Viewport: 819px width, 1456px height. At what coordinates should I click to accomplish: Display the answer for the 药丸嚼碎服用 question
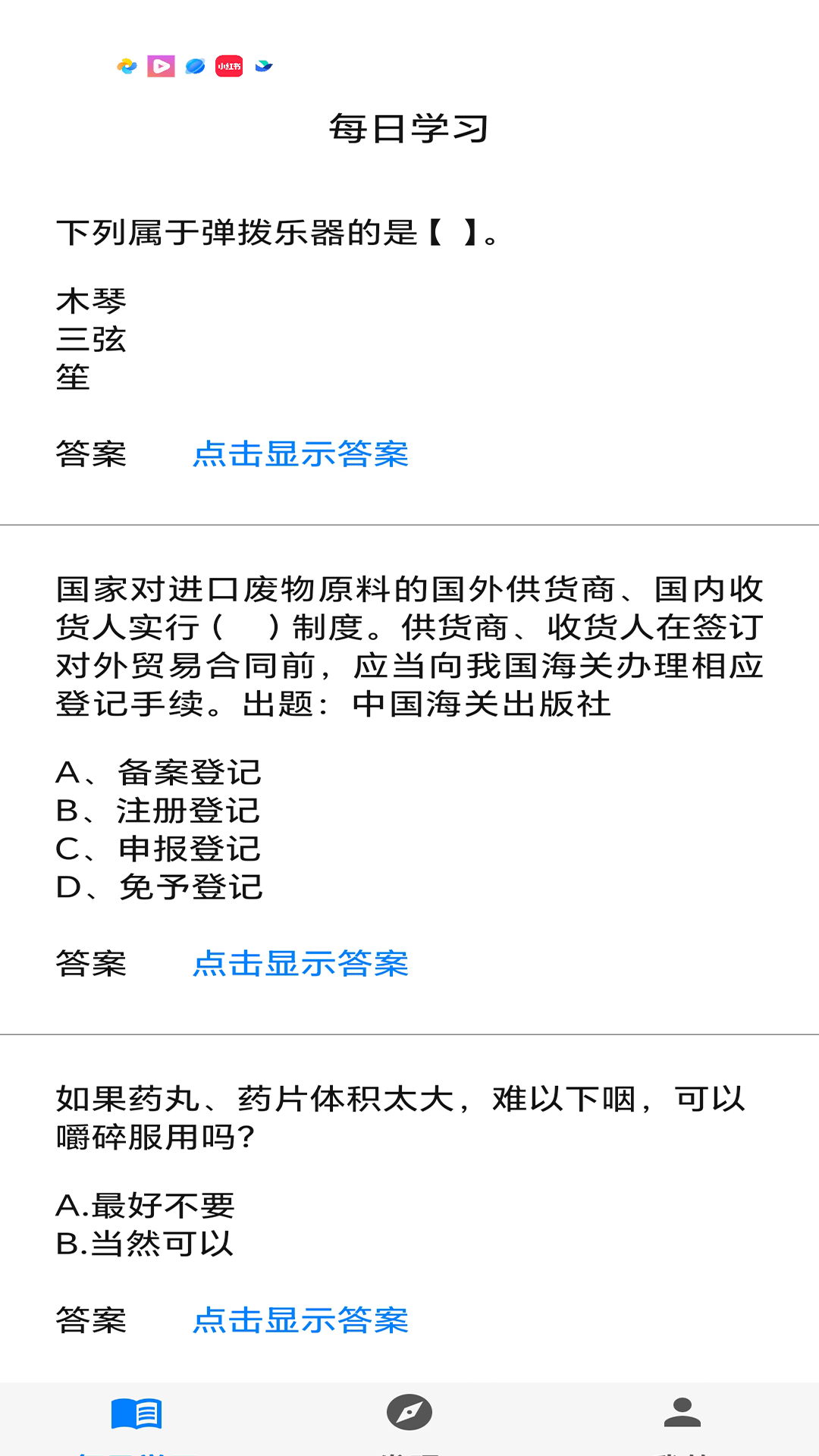300,1320
